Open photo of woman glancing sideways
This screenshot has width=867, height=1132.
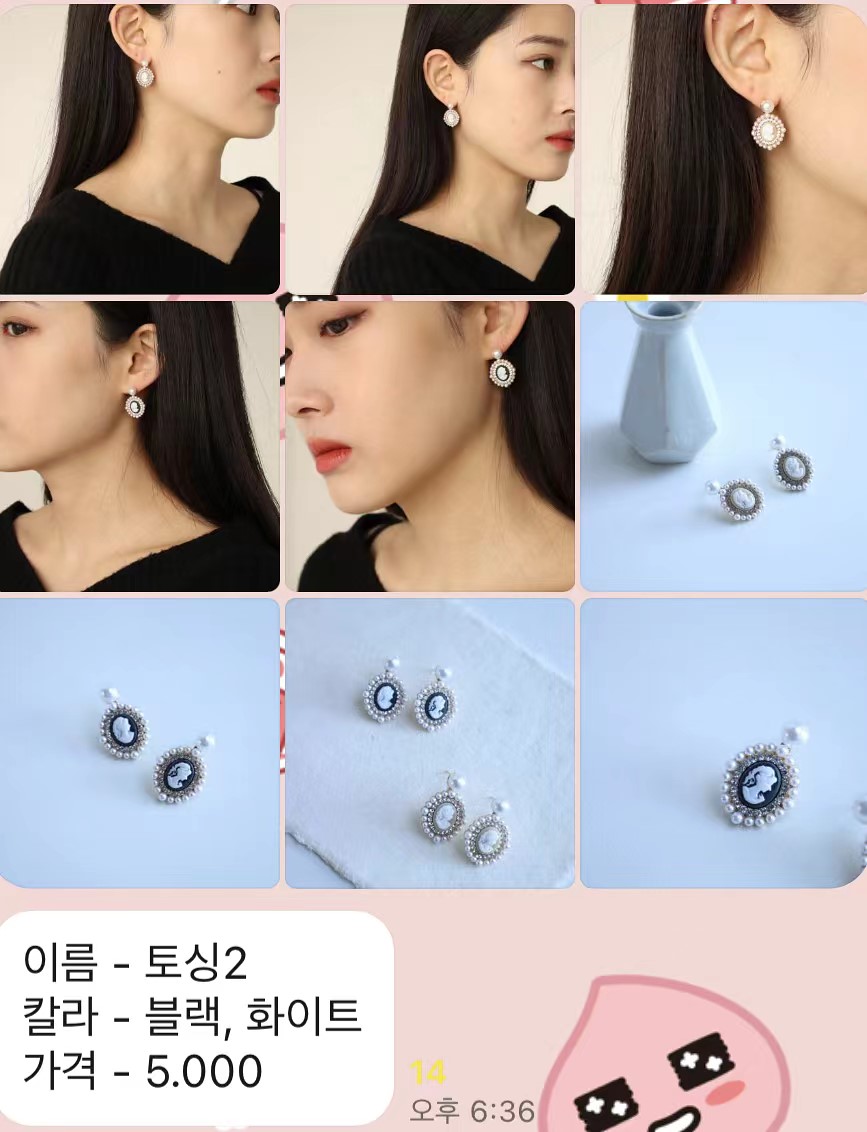(430, 148)
